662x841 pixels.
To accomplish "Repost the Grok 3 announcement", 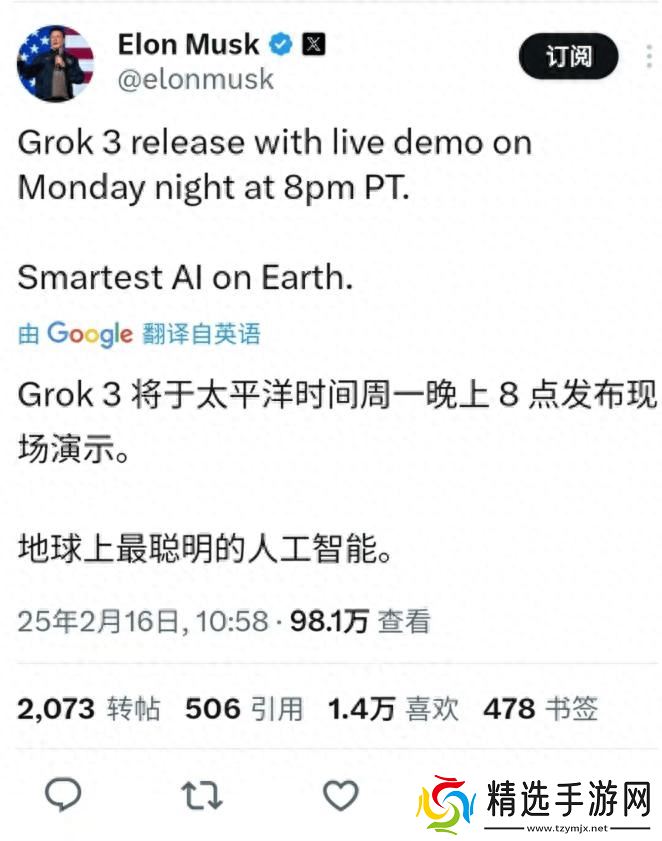I will (x=201, y=795).
